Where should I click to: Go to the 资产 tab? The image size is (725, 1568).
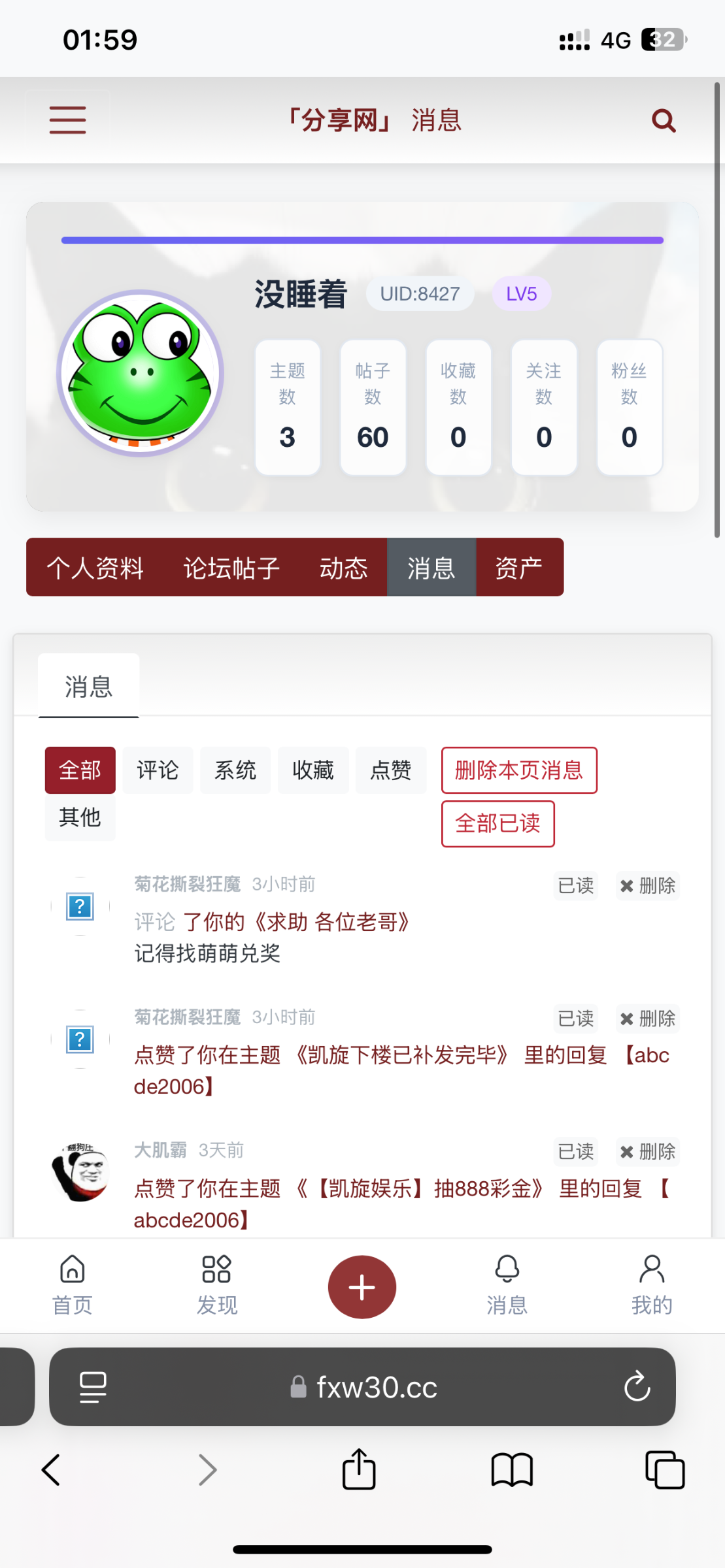coord(519,568)
